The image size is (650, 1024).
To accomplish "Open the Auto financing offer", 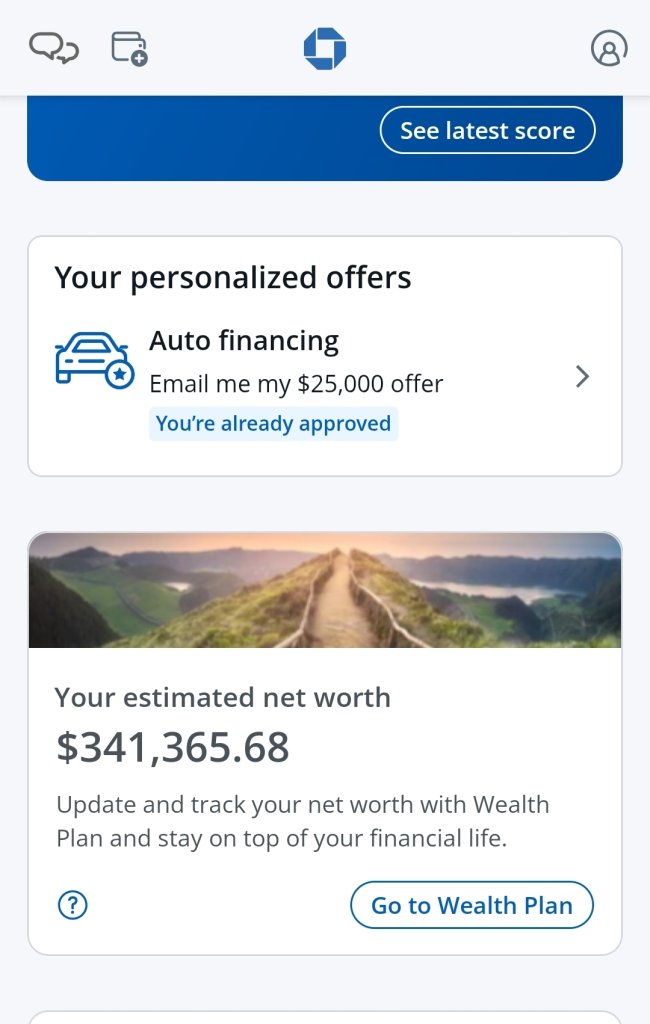I will 324,377.
